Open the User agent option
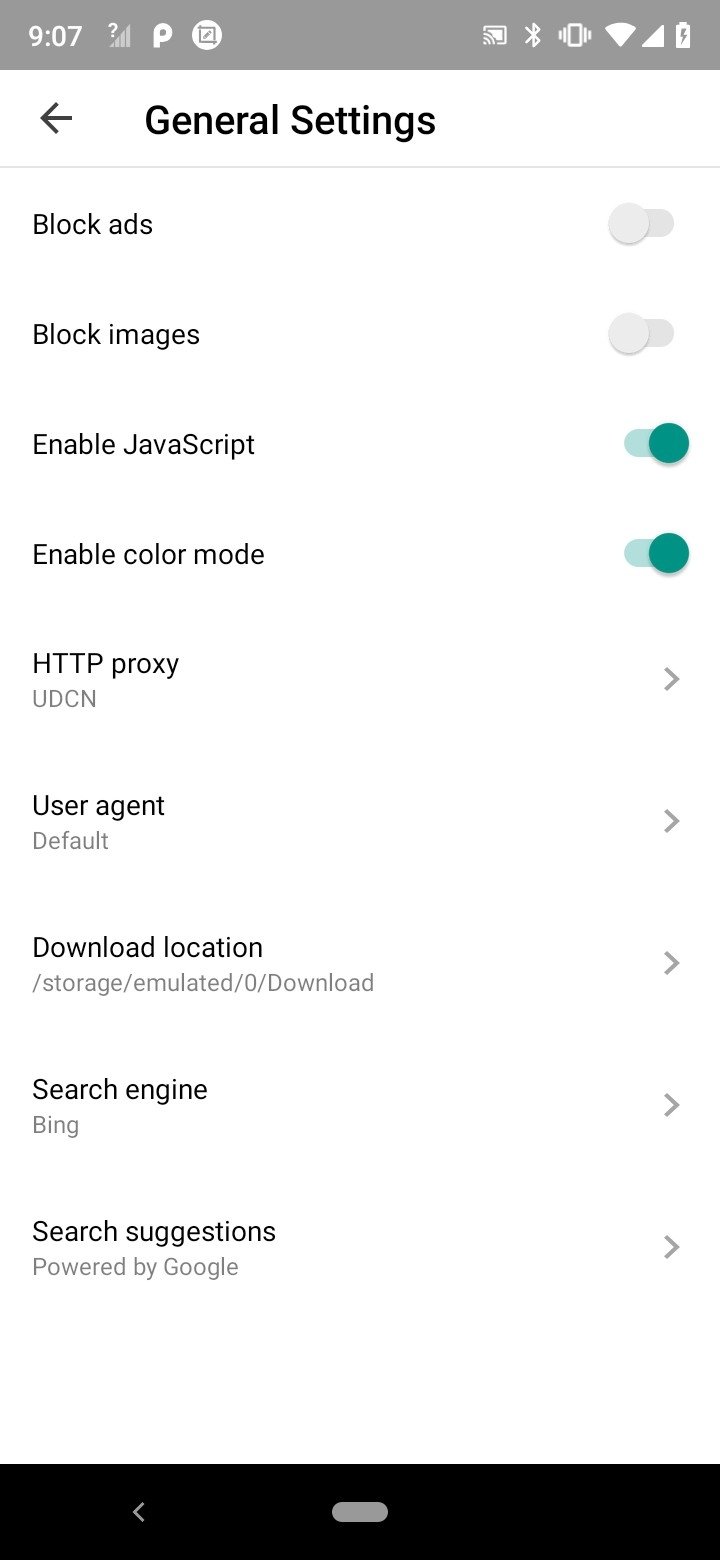This screenshot has width=720, height=1560. [360, 822]
